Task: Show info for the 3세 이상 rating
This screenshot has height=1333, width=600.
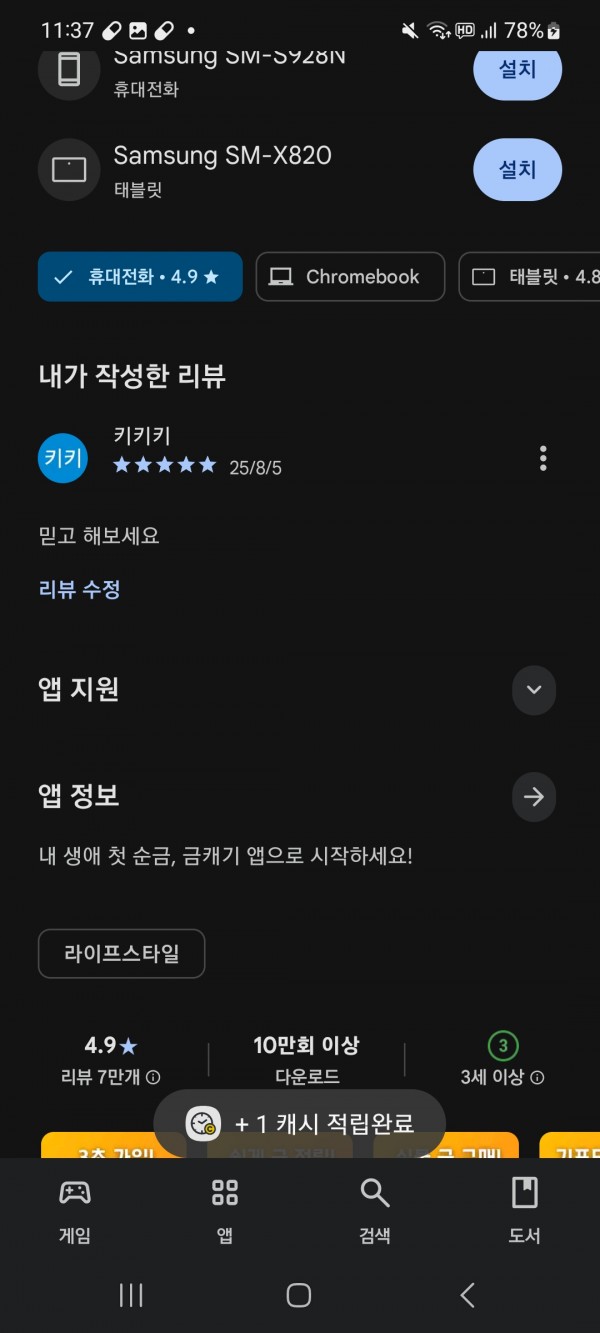Action: tap(537, 1078)
